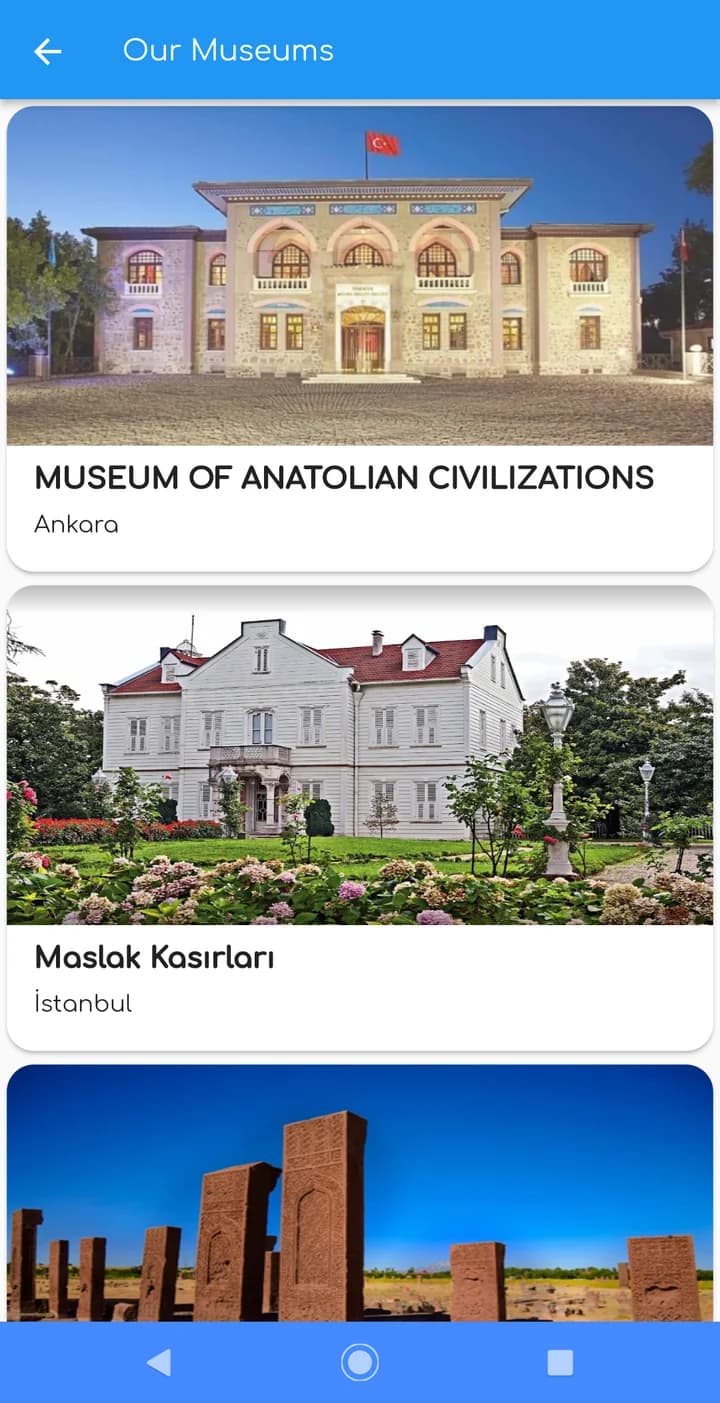Open the museum card showing stone tombstones
Viewport: 720px width, 1403px height.
coord(360,1193)
